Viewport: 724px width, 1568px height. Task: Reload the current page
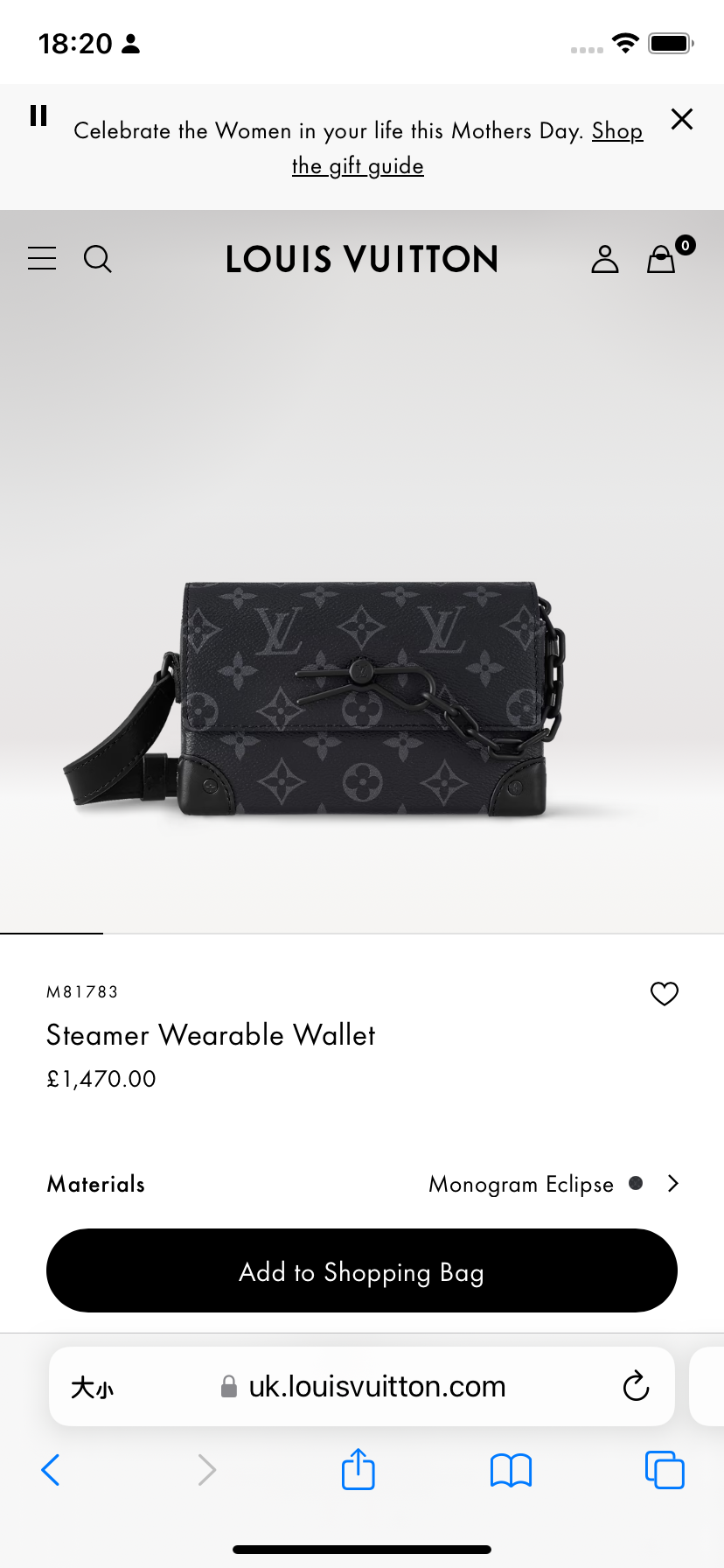coord(636,1387)
